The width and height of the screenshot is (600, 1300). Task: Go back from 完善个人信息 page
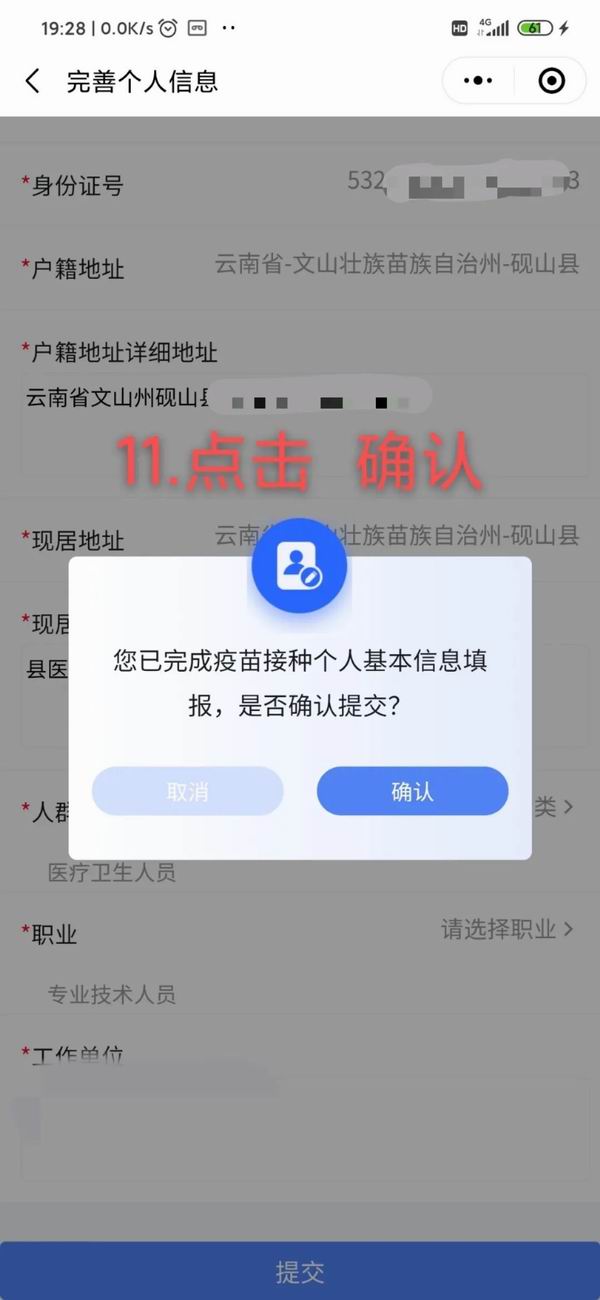click(x=33, y=81)
